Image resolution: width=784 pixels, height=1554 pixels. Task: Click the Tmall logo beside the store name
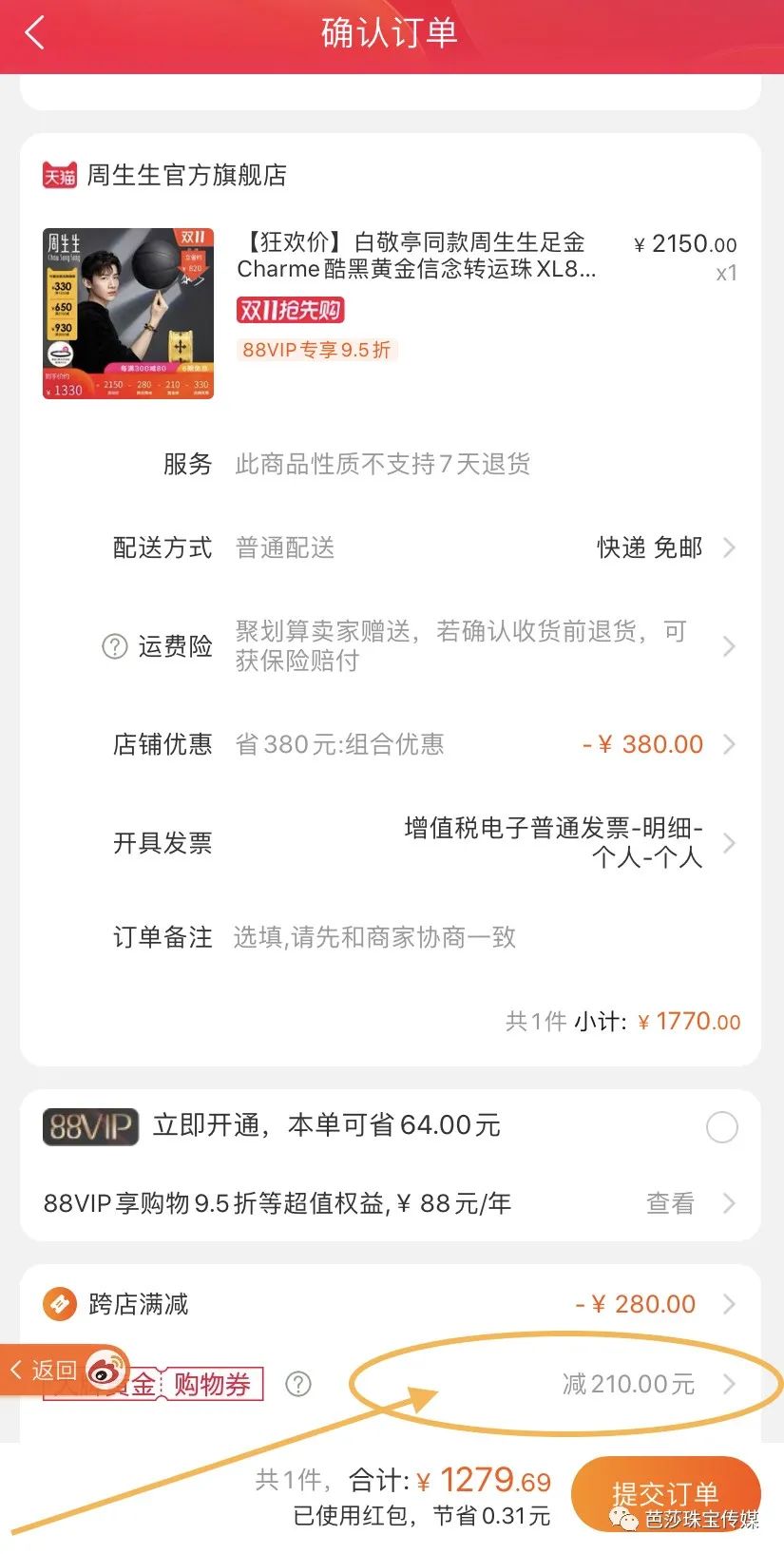pos(59,175)
